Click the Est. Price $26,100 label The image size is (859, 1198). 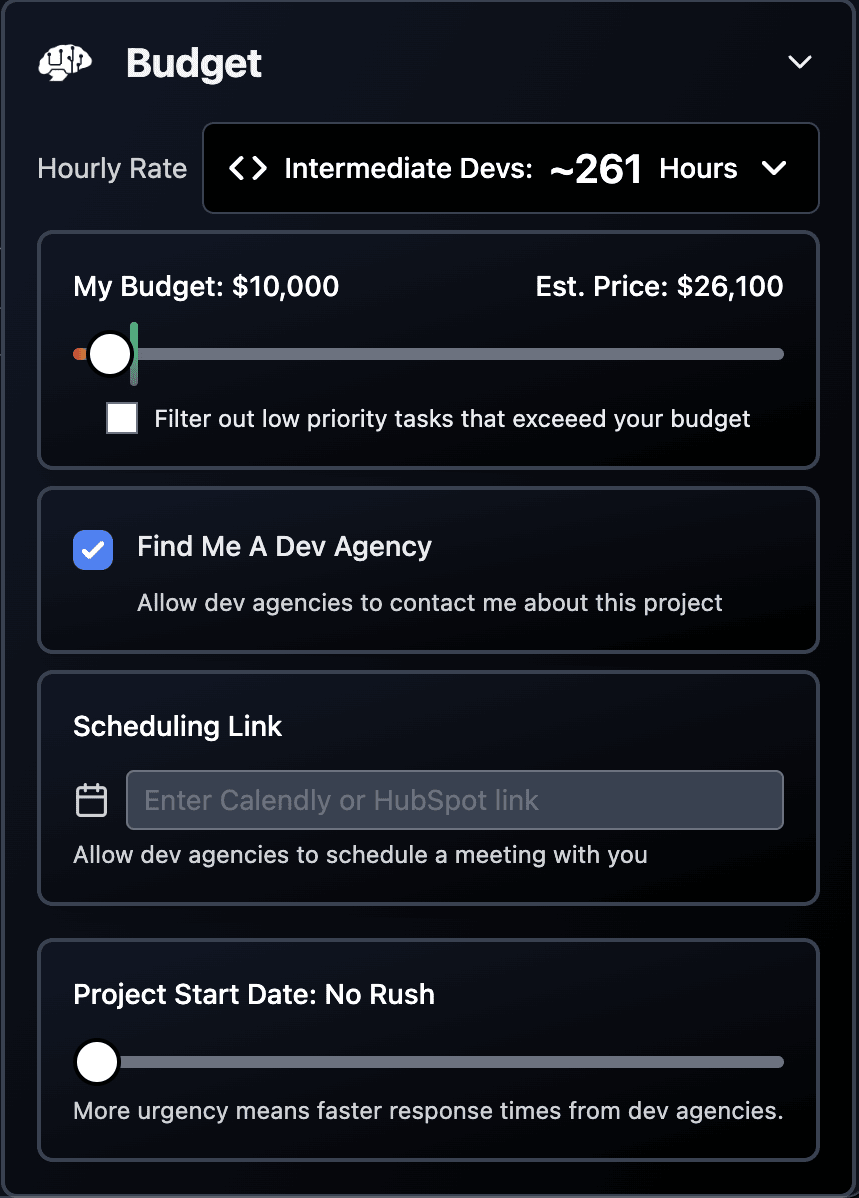tap(659, 286)
